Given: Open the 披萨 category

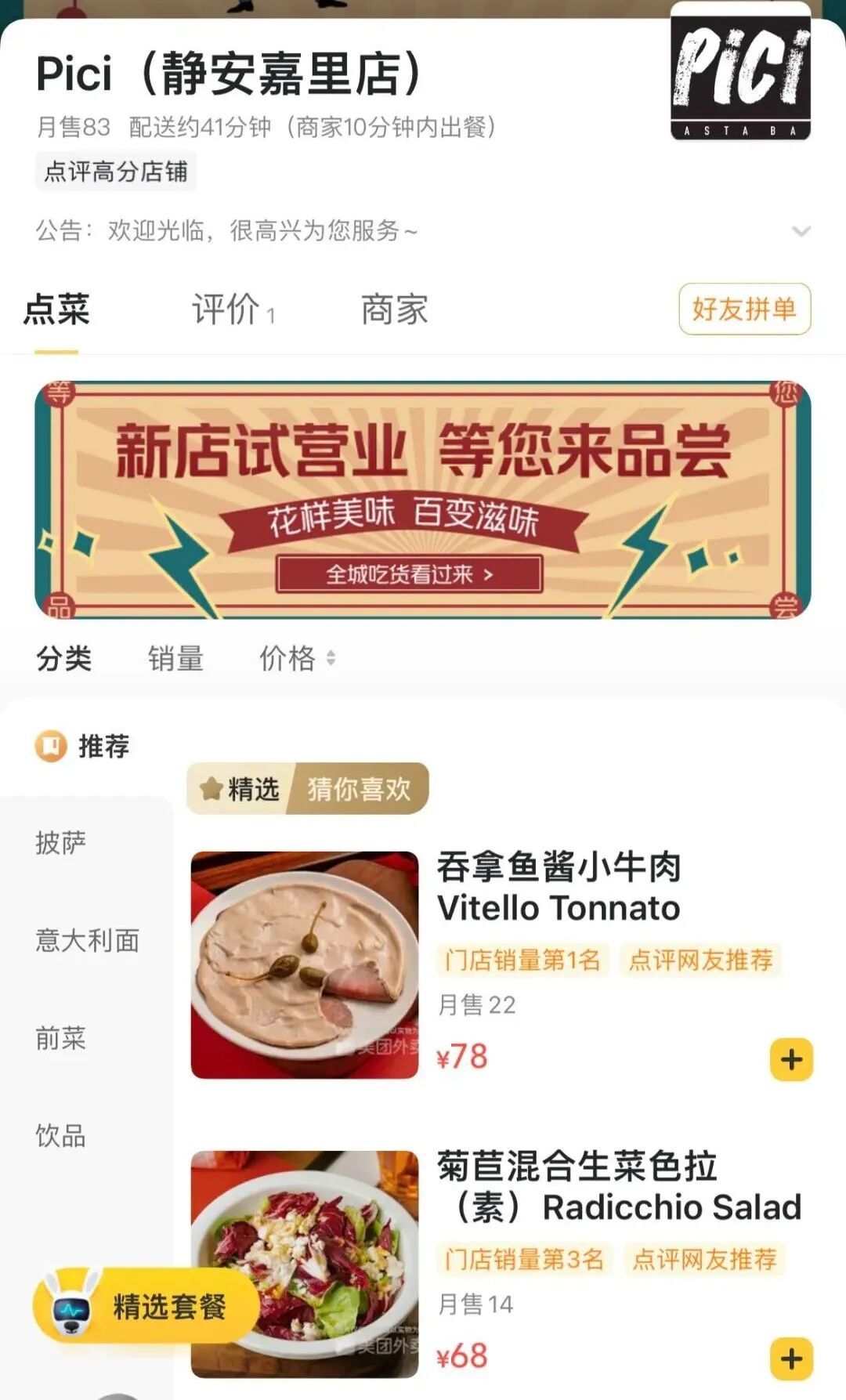Looking at the screenshot, I should pyautogui.click(x=60, y=843).
